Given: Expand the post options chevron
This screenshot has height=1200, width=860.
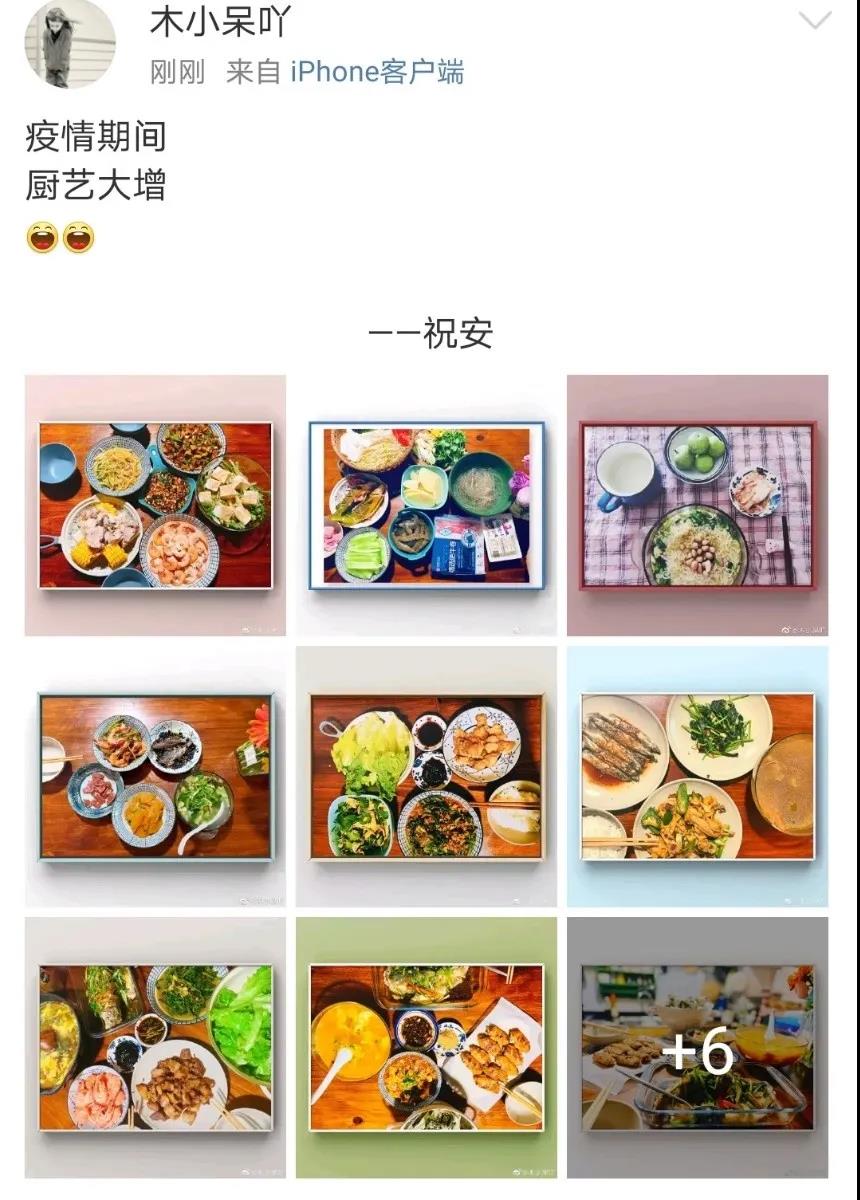Looking at the screenshot, I should 815,20.
